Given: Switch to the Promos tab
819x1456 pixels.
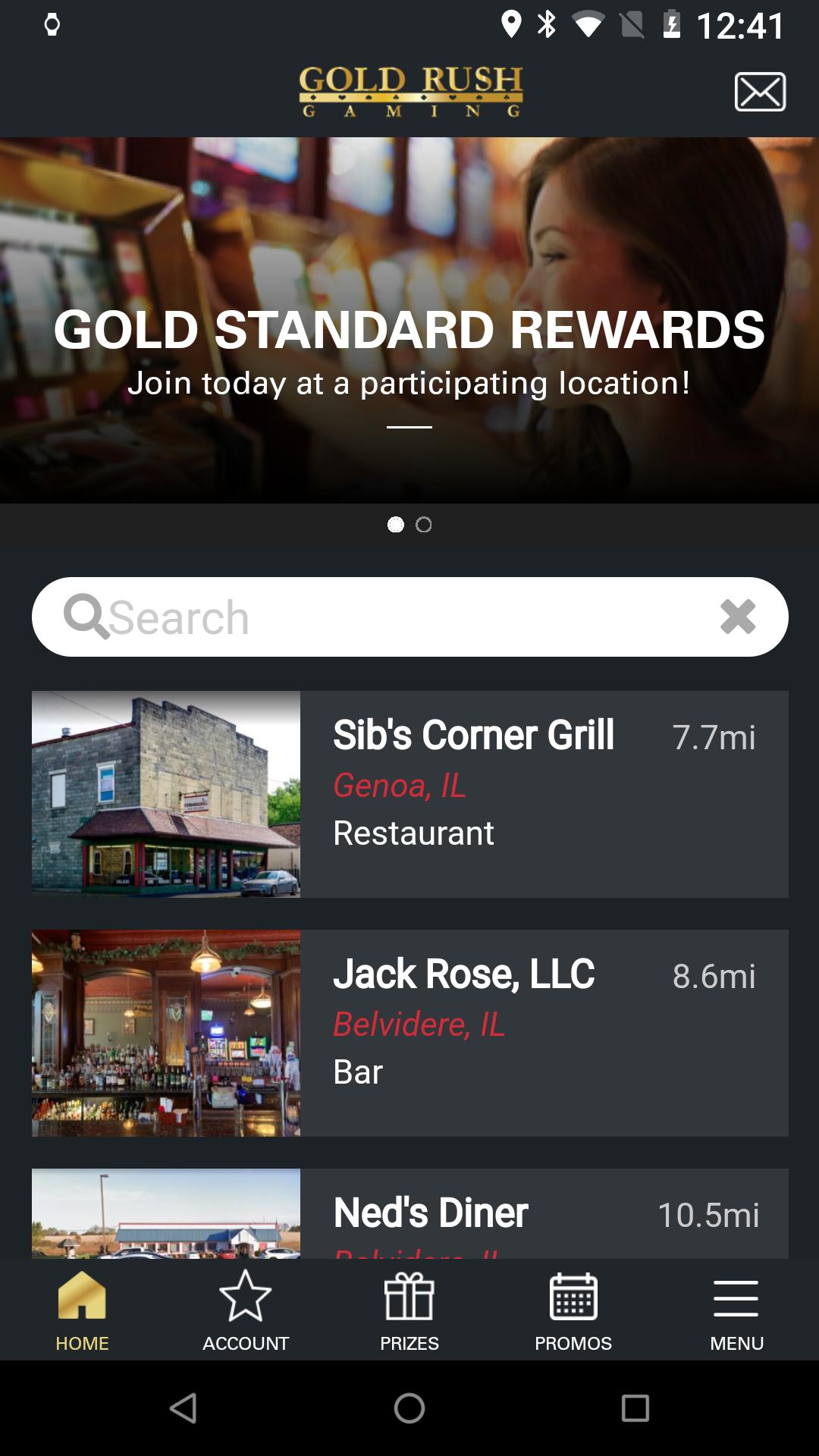Looking at the screenshot, I should 573,1310.
